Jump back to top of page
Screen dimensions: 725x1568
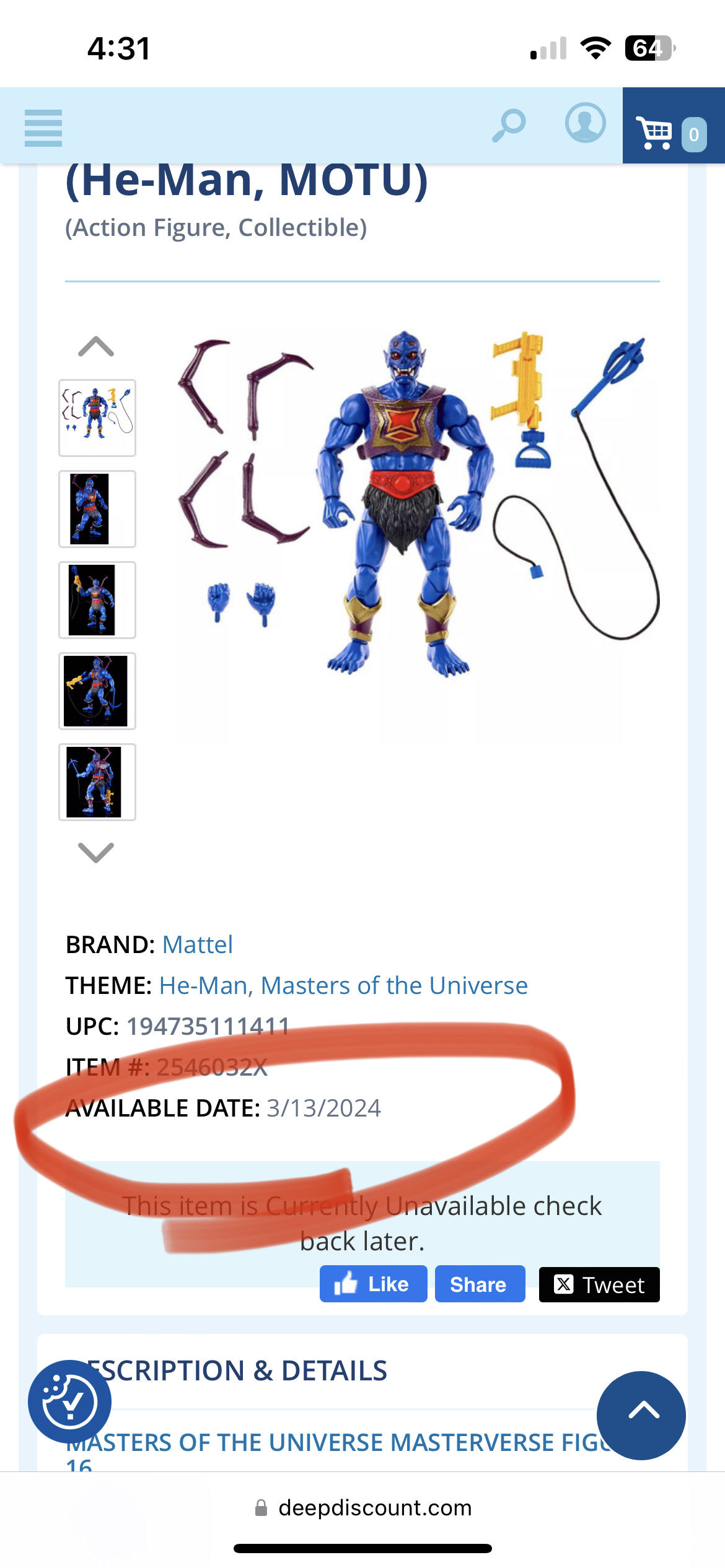(x=641, y=1415)
